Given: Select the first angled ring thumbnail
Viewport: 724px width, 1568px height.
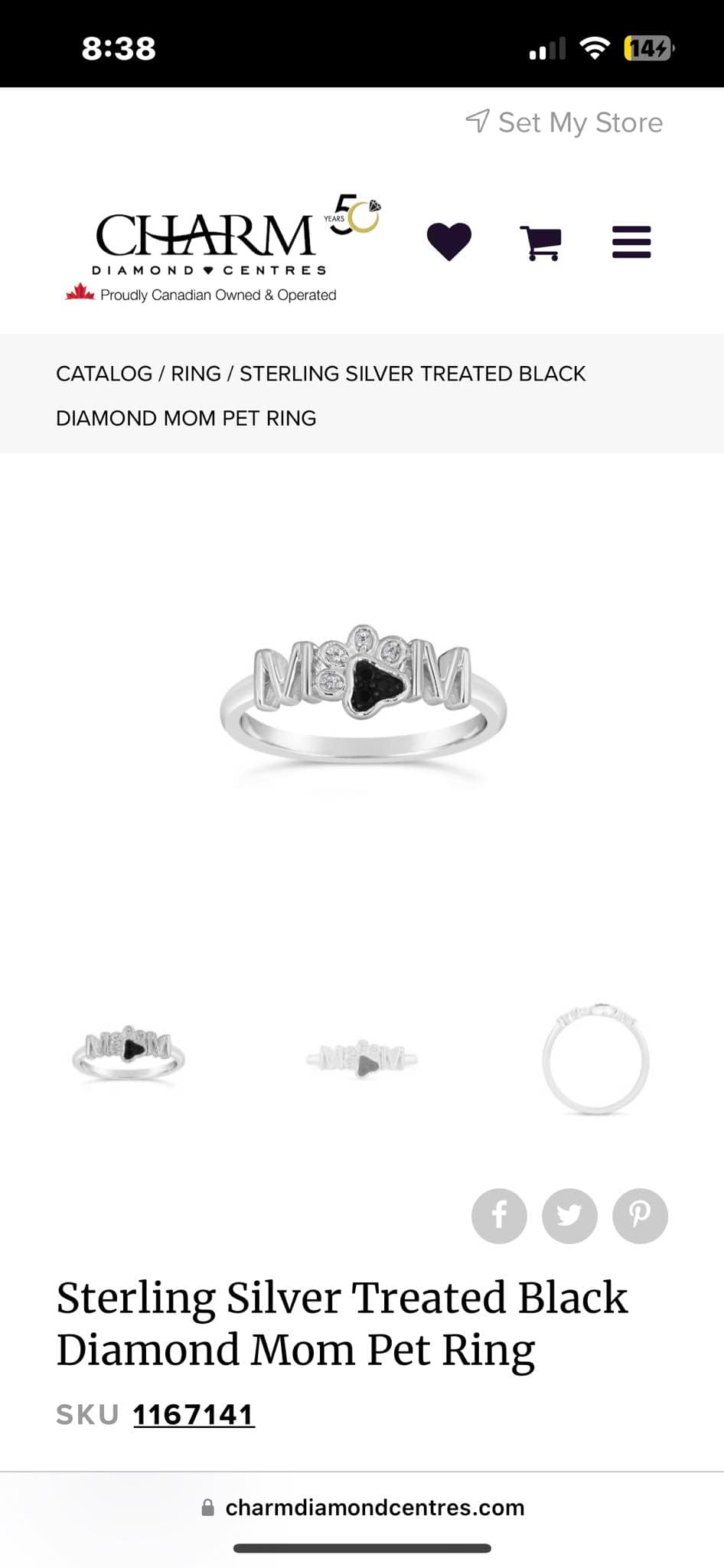Looking at the screenshot, I should pyautogui.click(x=129, y=1053).
